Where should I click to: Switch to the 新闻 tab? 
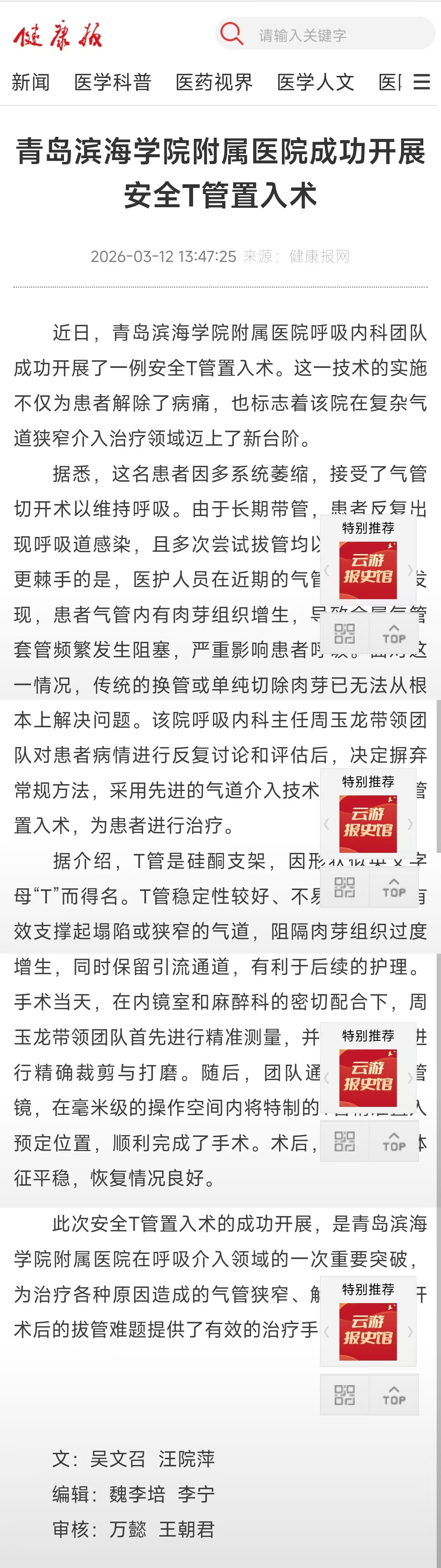[x=30, y=82]
